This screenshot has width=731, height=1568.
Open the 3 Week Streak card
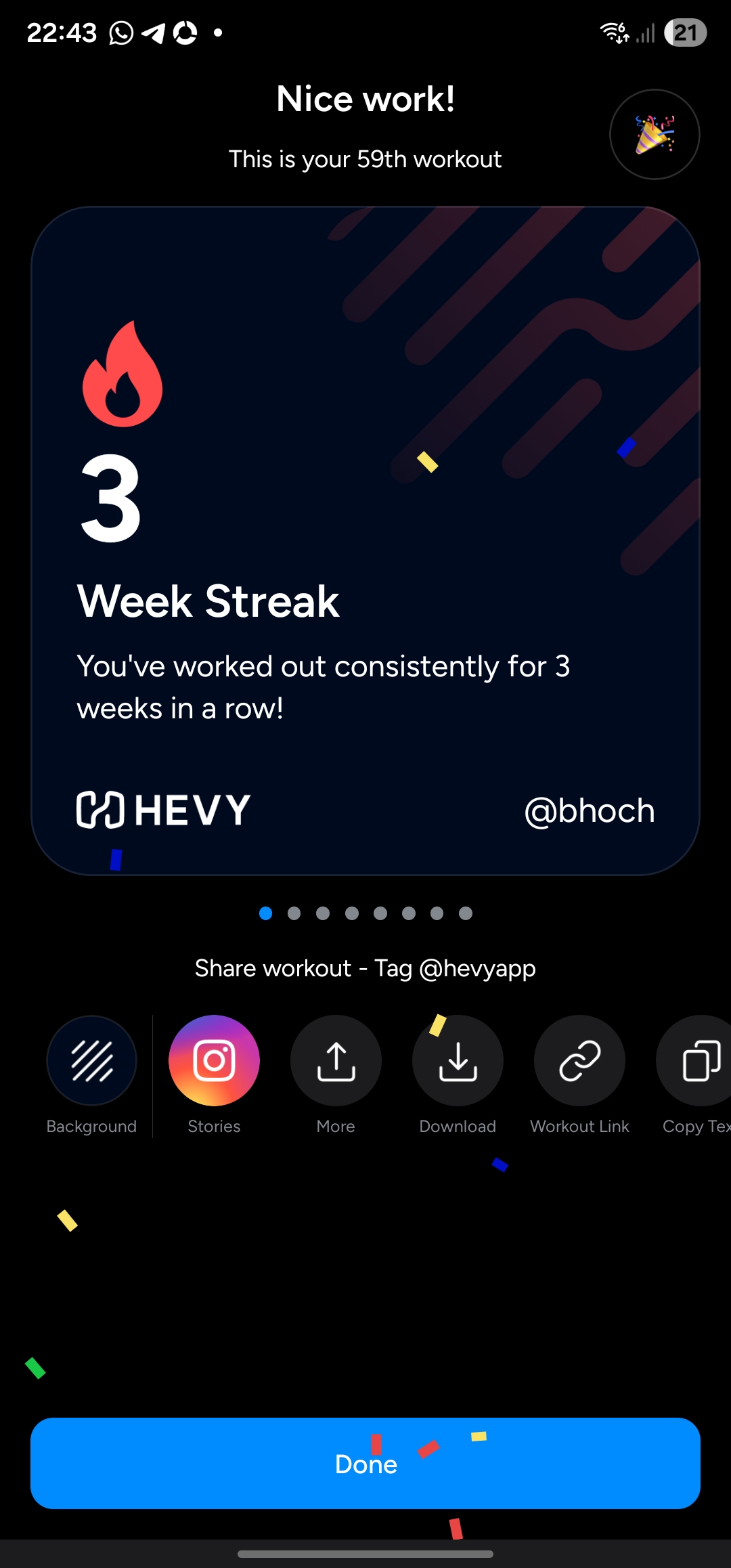[x=365, y=540]
